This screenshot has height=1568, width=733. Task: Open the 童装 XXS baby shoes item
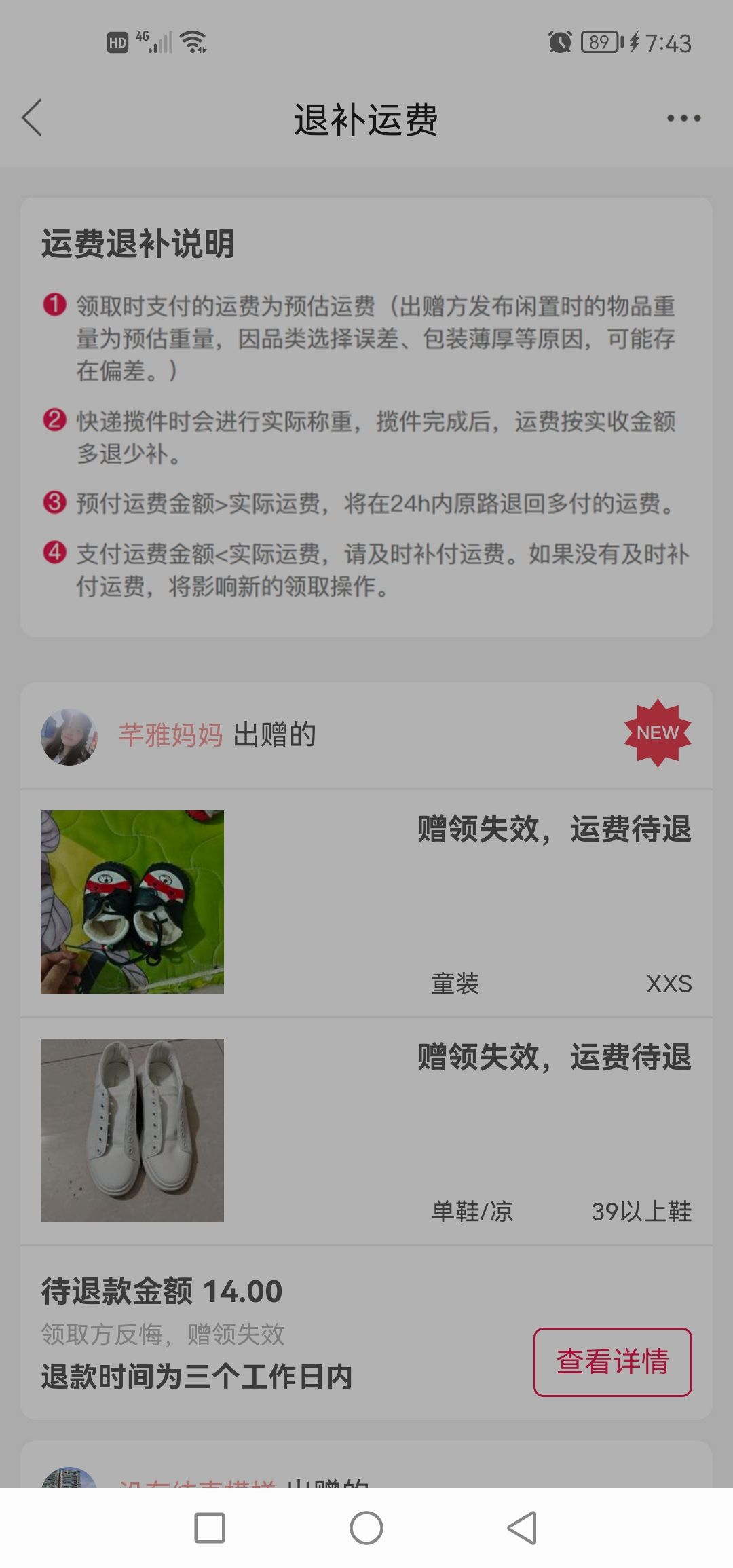coord(366,902)
